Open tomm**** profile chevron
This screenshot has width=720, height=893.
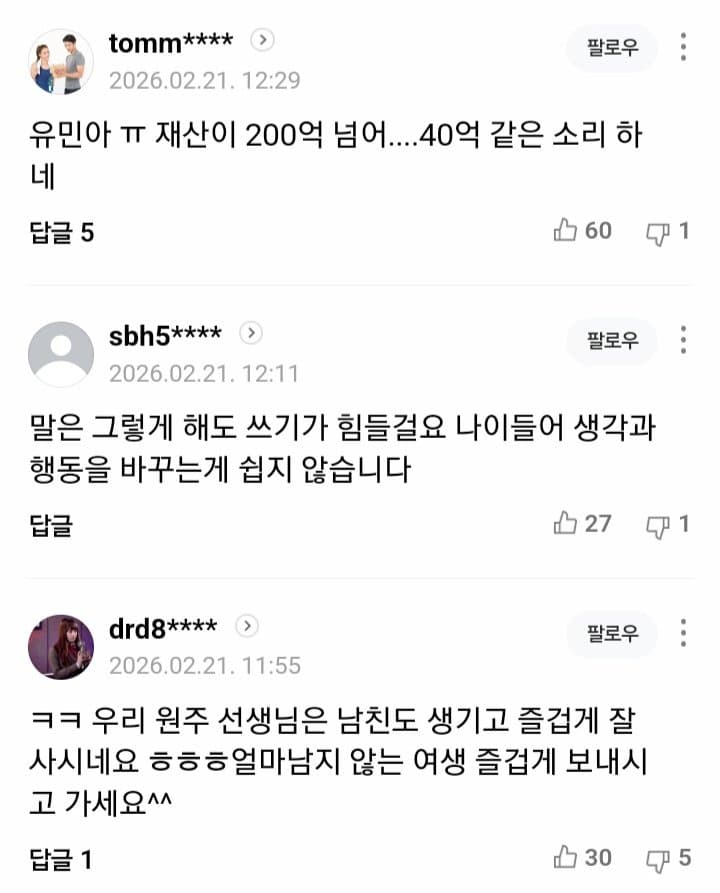point(262,41)
